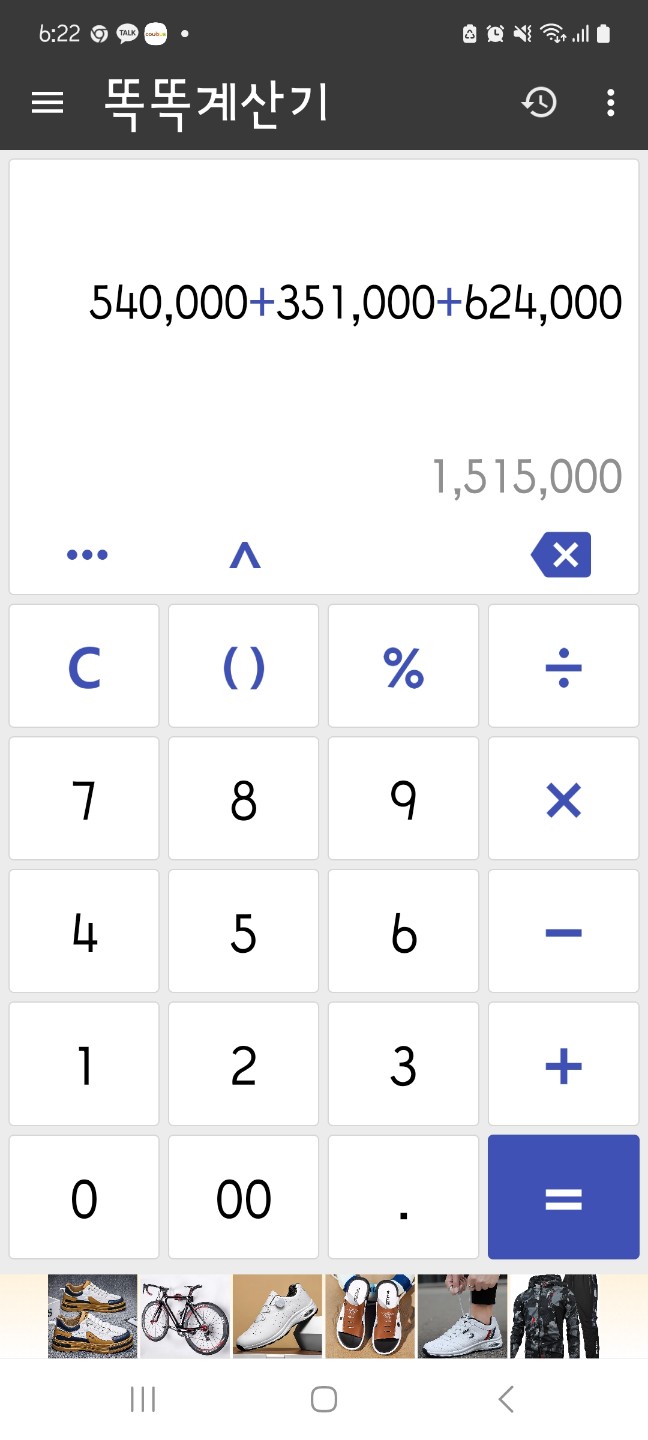The image size is (648, 1440).
Task: Open calculation history
Action: coord(540,102)
